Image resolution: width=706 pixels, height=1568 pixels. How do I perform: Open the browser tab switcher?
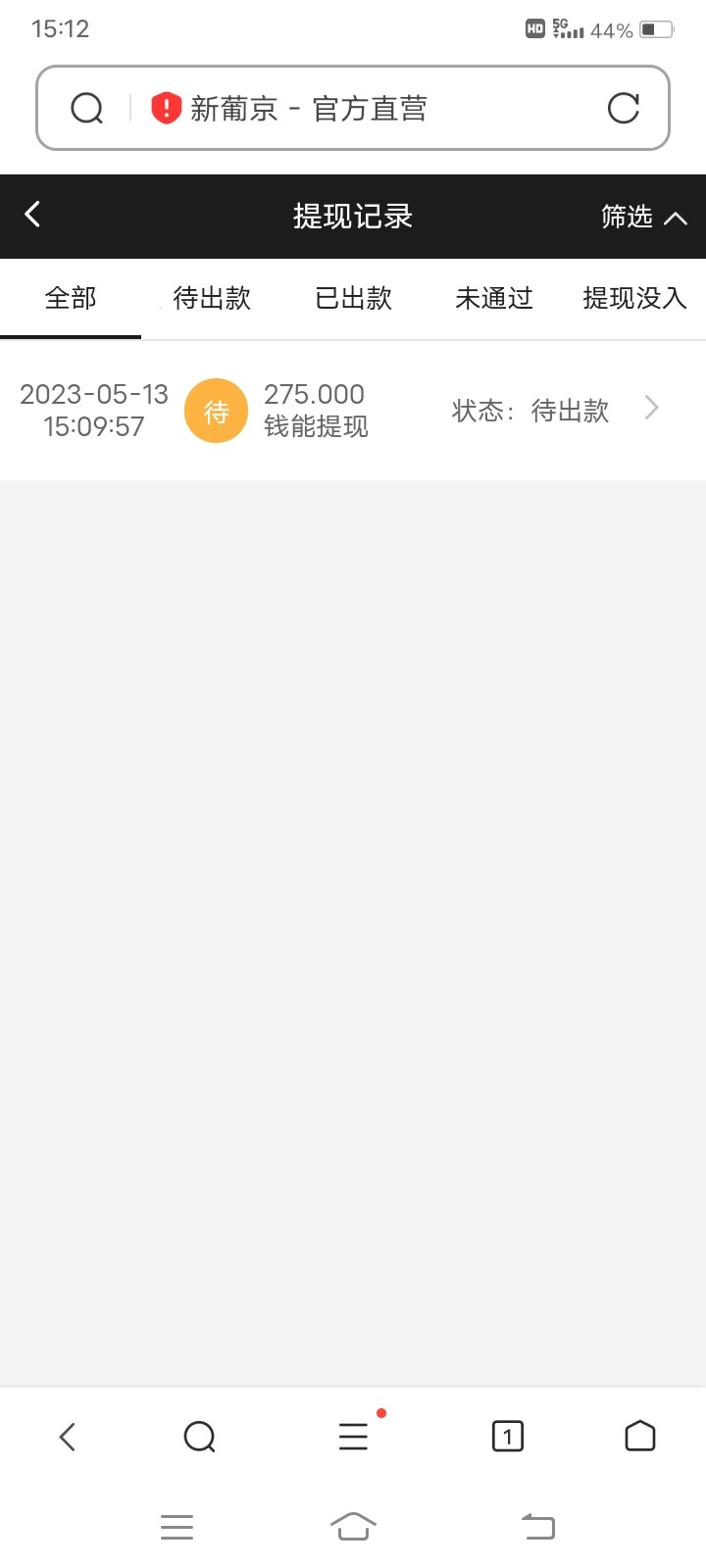coord(507,1437)
